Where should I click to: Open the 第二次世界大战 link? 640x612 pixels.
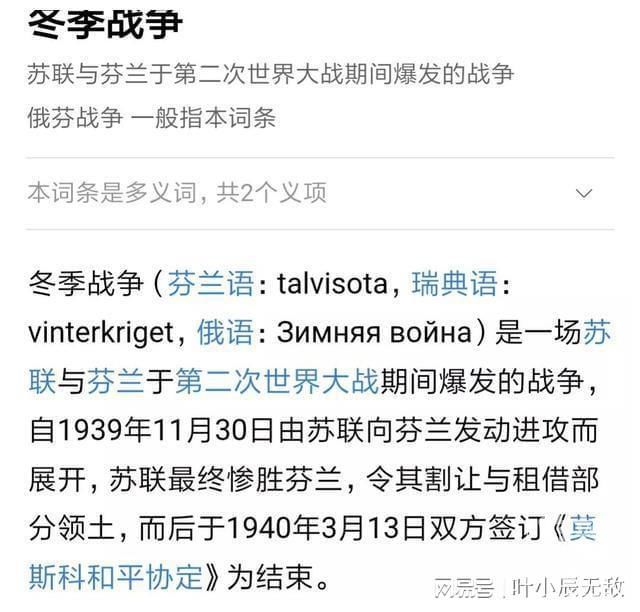coord(277,381)
